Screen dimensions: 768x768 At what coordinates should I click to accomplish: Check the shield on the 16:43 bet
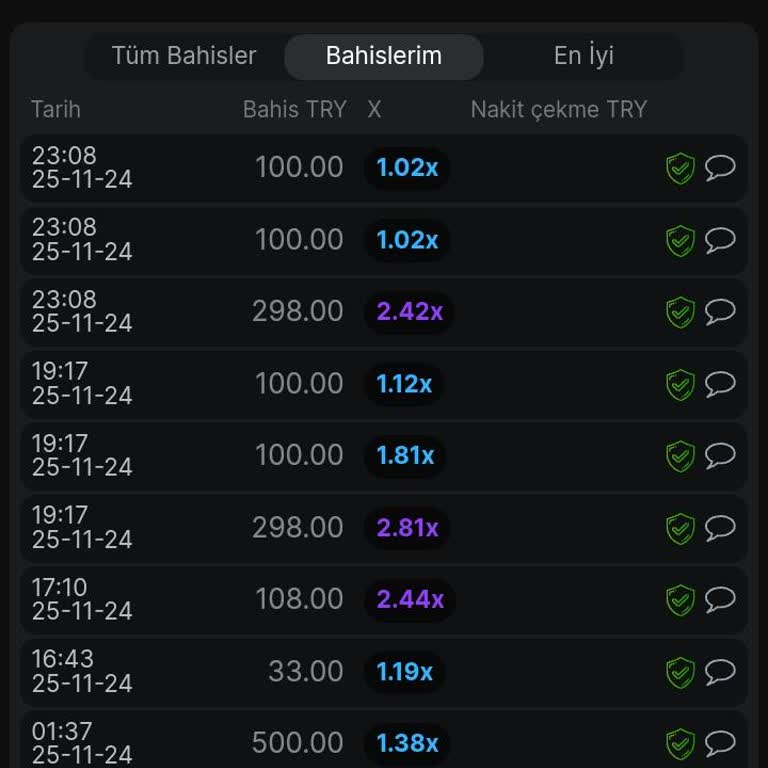680,672
